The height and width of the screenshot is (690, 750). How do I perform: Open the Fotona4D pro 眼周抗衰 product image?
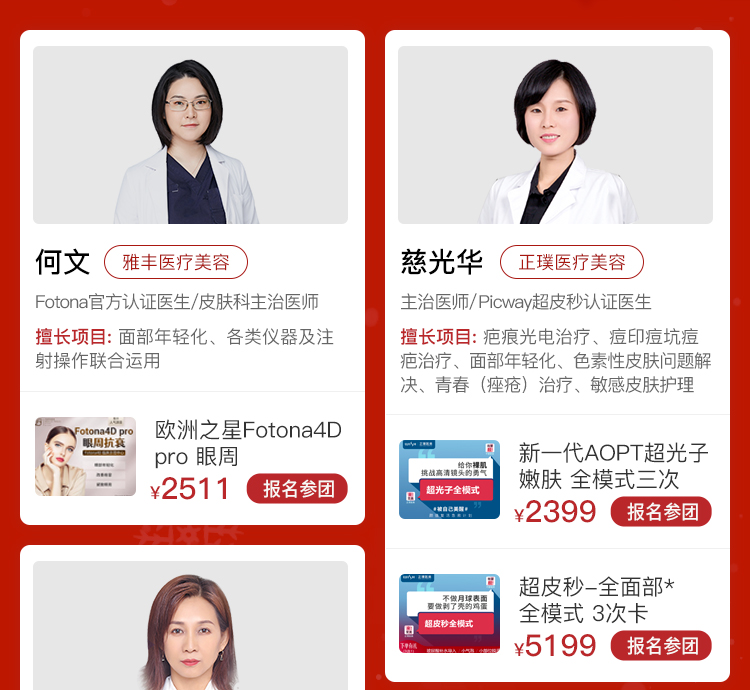pyautogui.click(x=85, y=457)
